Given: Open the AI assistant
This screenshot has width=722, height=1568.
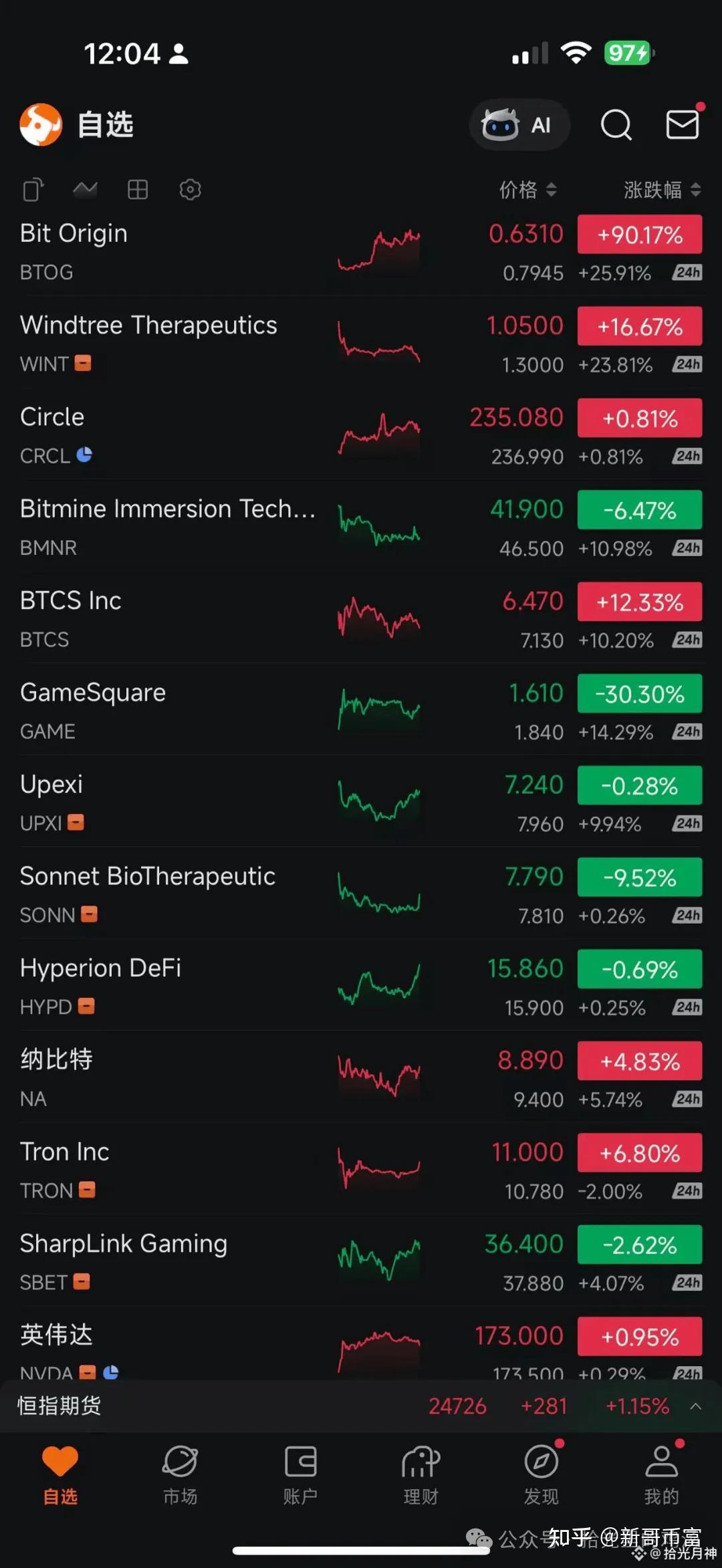Looking at the screenshot, I should click(x=519, y=125).
